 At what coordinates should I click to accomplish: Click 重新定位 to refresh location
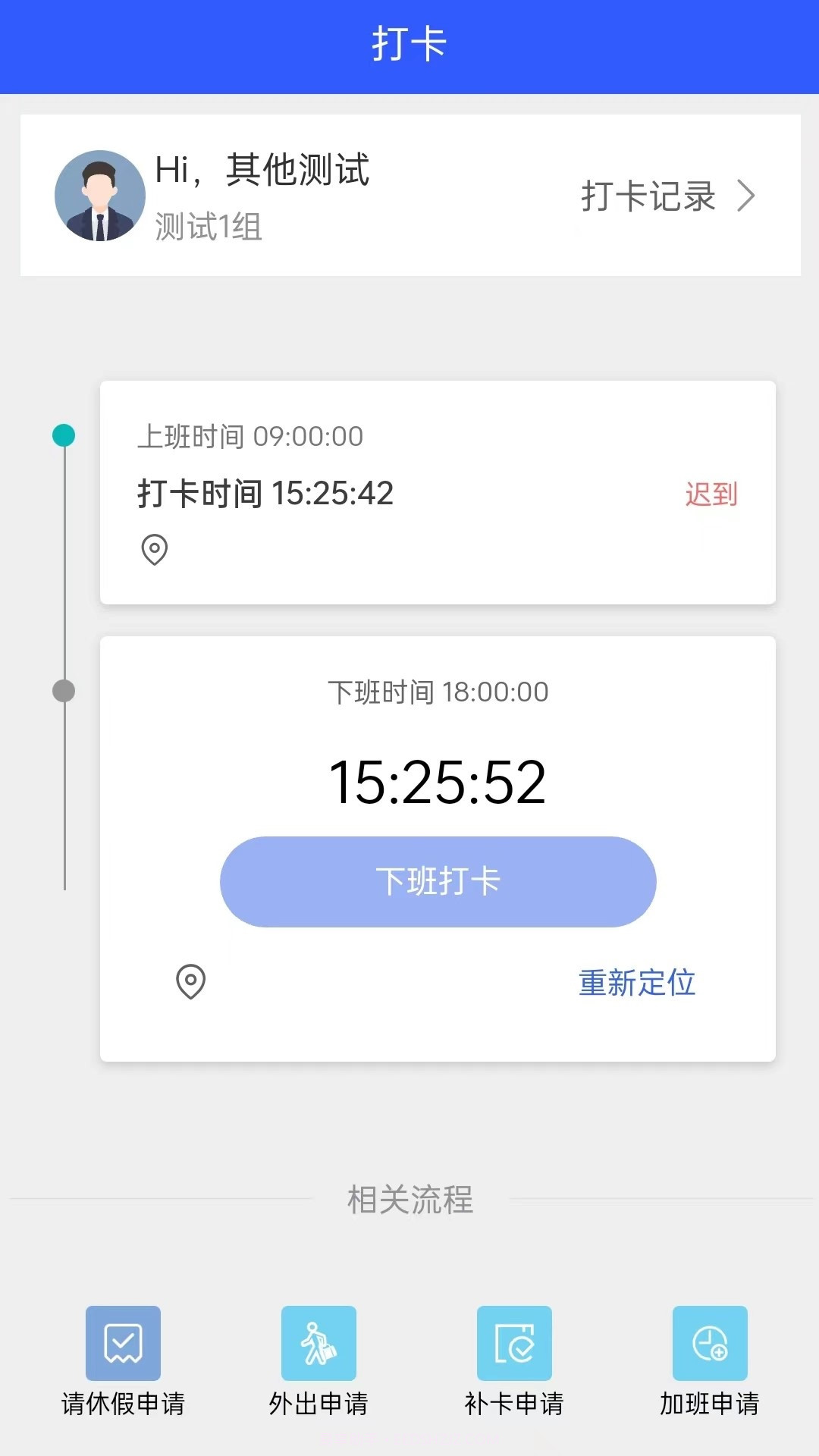click(638, 982)
